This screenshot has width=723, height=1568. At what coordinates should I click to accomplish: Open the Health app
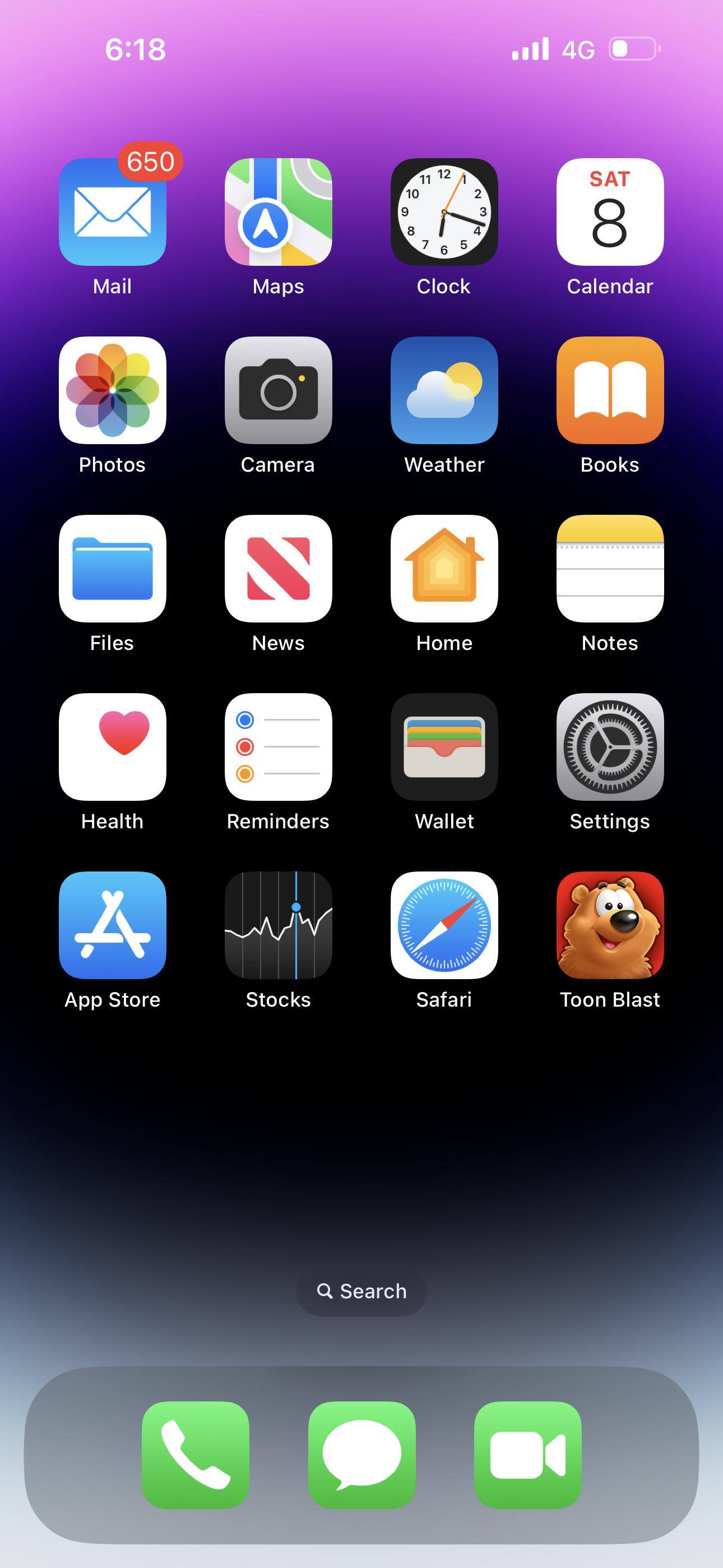pos(113,747)
